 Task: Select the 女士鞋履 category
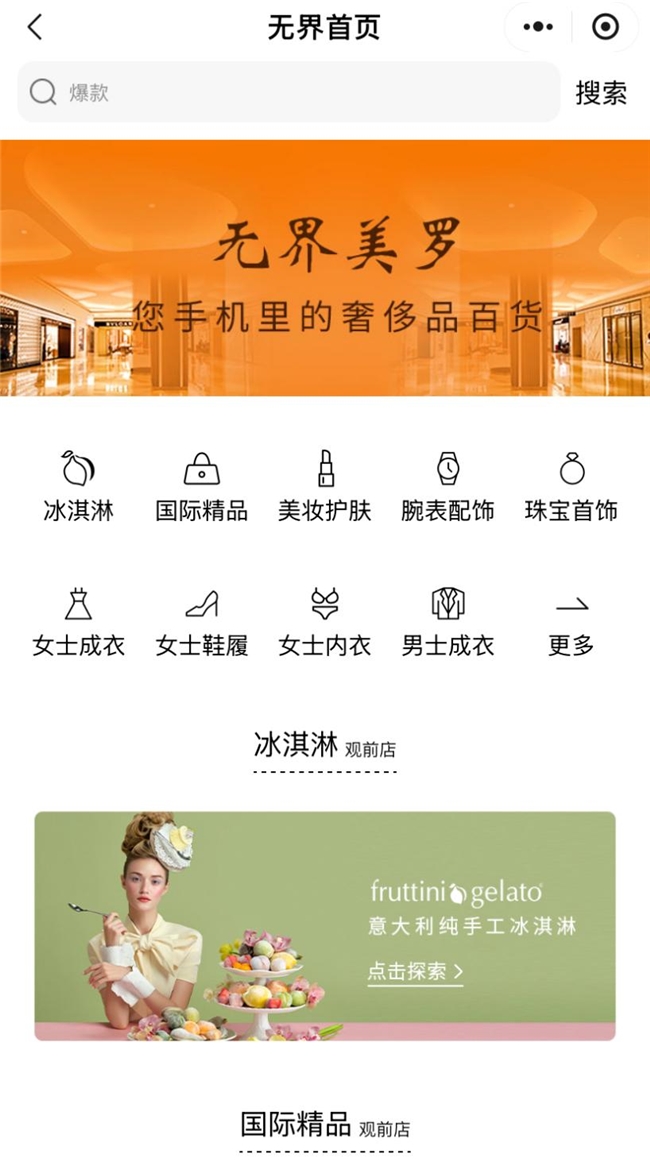[x=201, y=622]
